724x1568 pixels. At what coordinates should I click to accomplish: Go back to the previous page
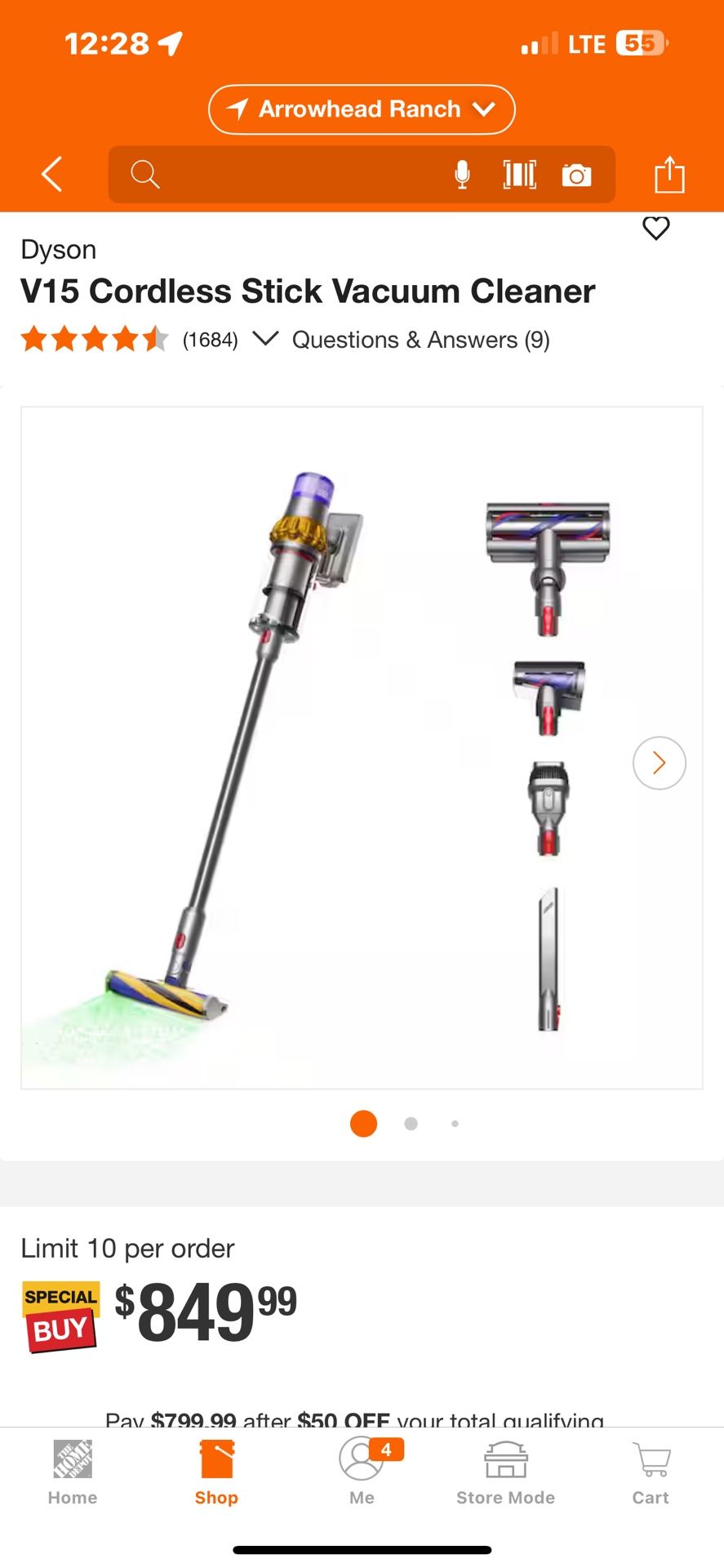click(52, 174)
